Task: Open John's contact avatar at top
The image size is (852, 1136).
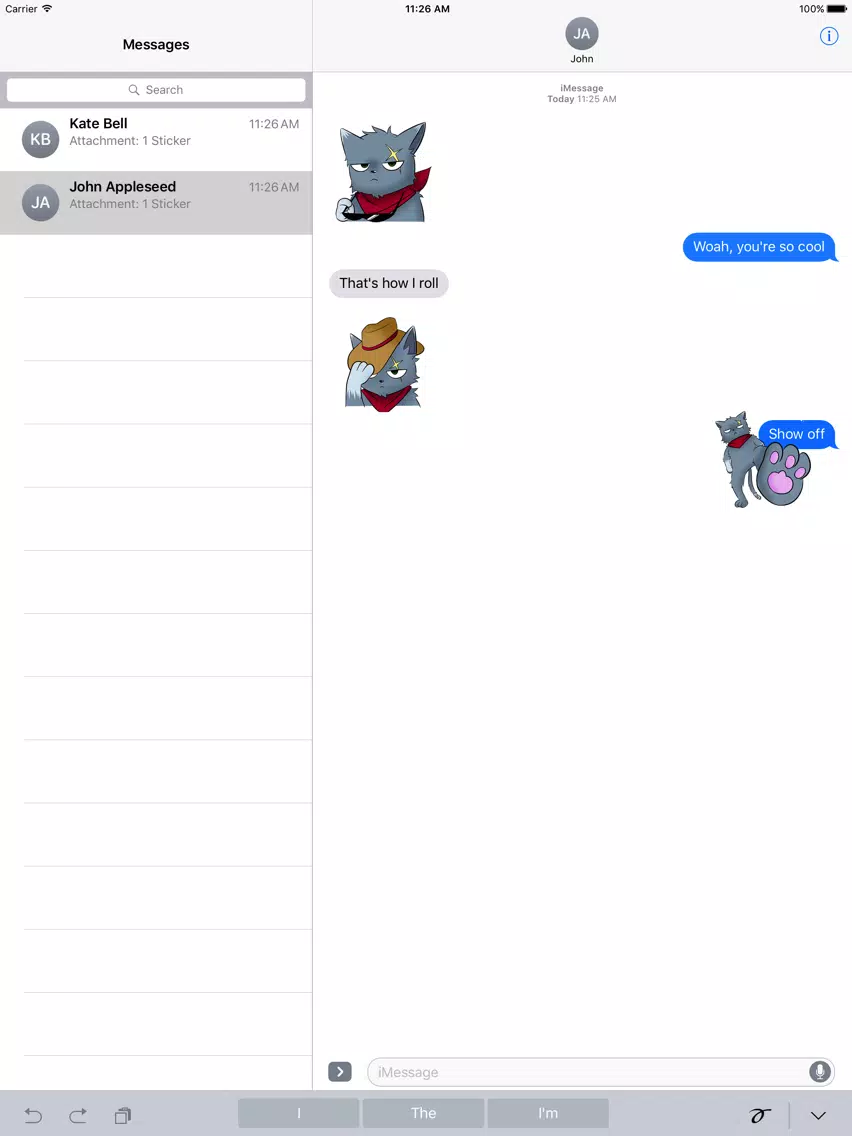Action: tap(581, 34)
